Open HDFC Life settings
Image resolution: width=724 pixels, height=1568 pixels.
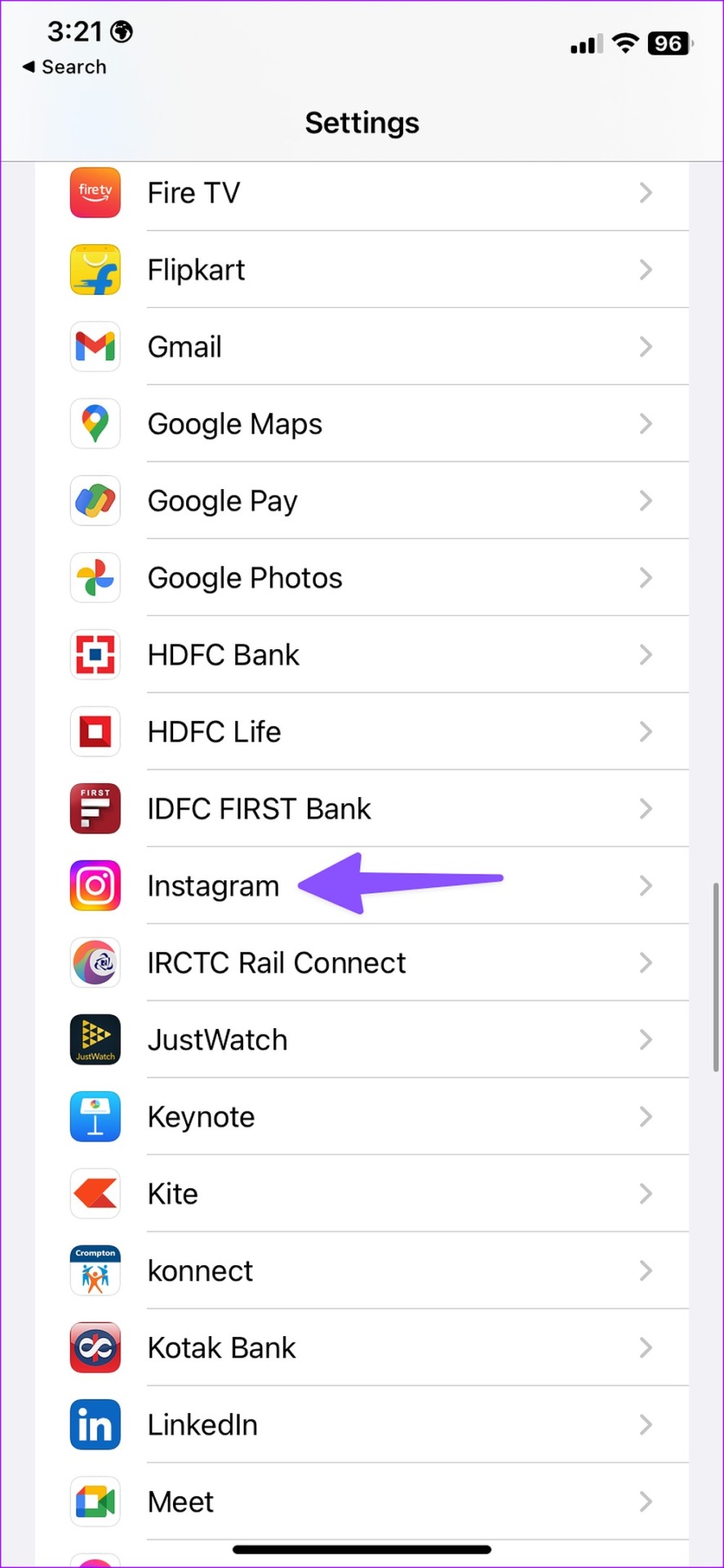[x=362, y=731]
